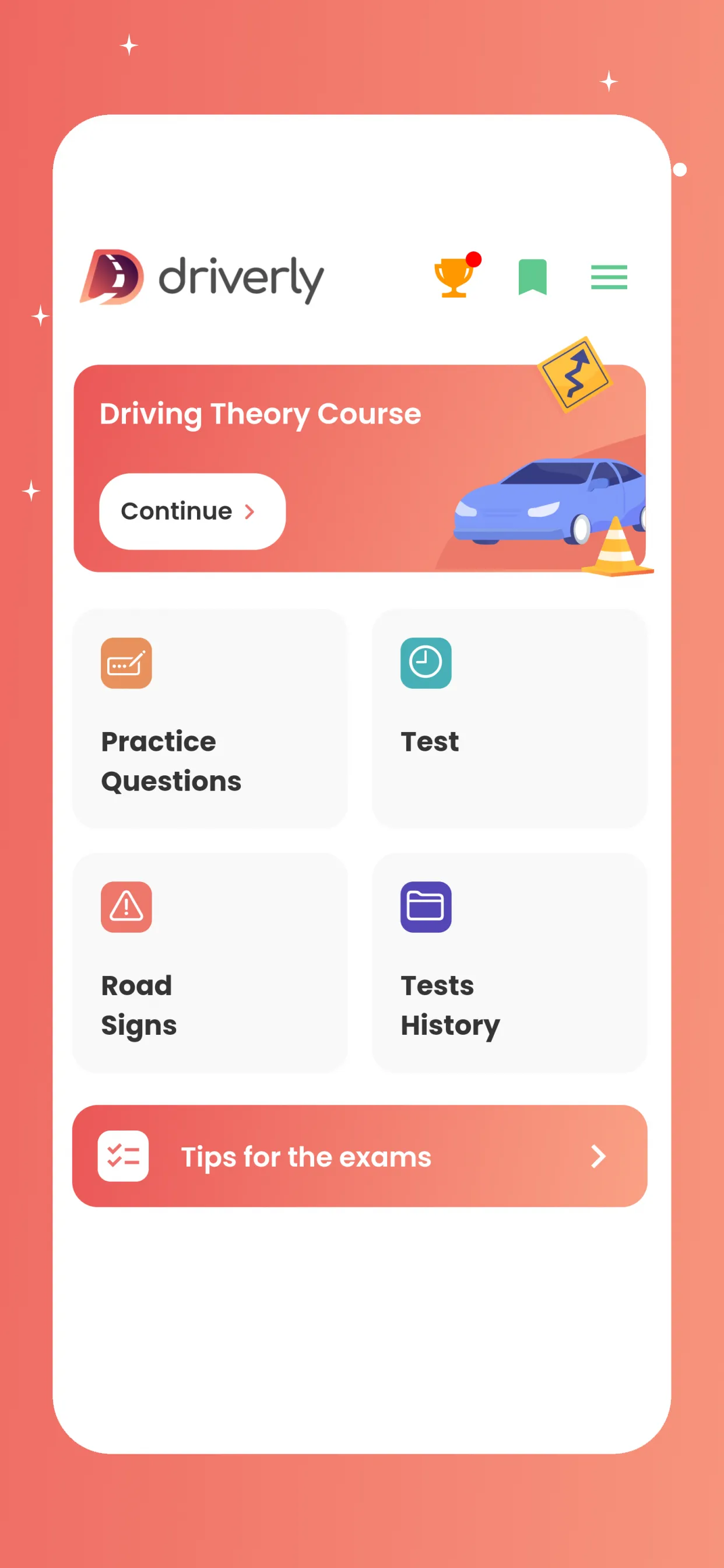
Task: Select the Test clock icon
Action: (426, 663)
